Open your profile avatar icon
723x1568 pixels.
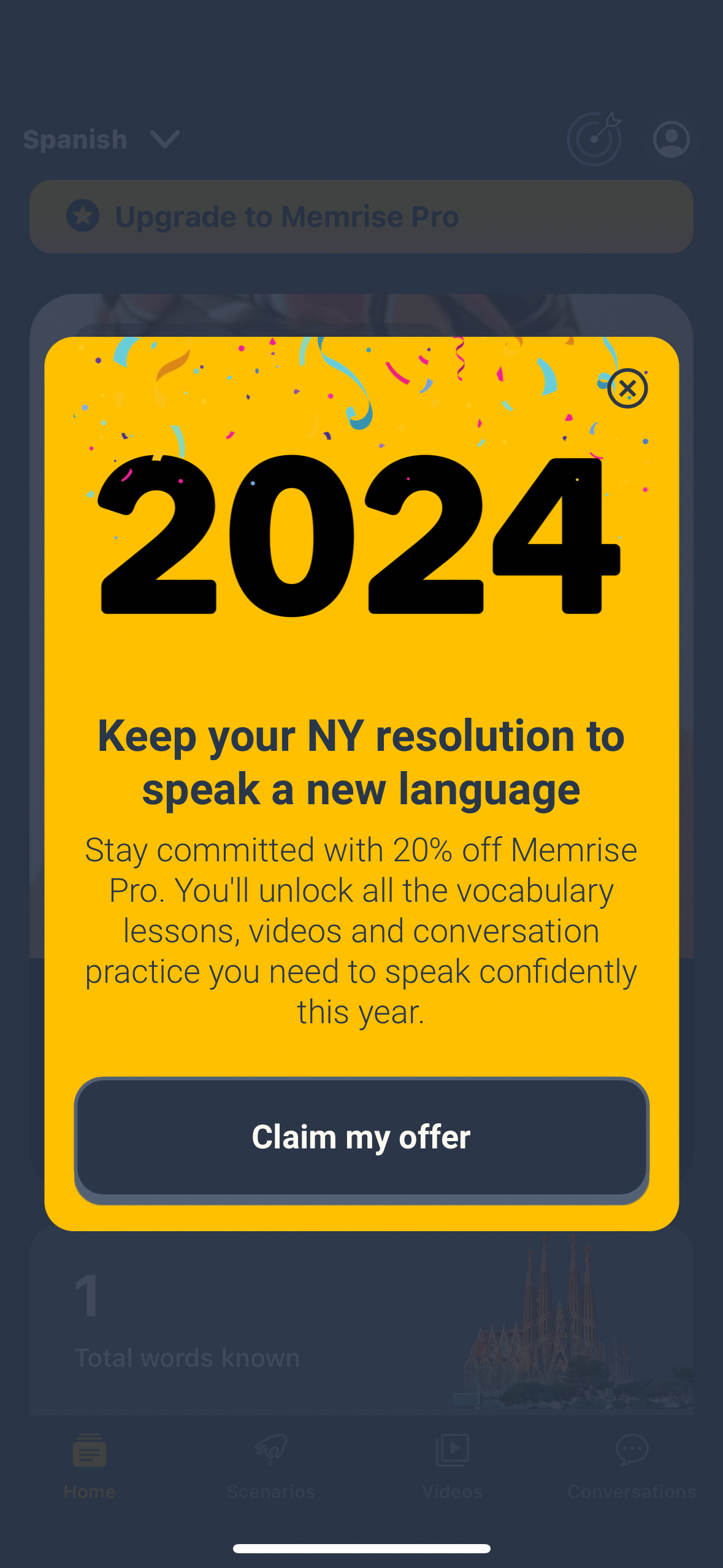pyautogui.click(x=671, y=139)
